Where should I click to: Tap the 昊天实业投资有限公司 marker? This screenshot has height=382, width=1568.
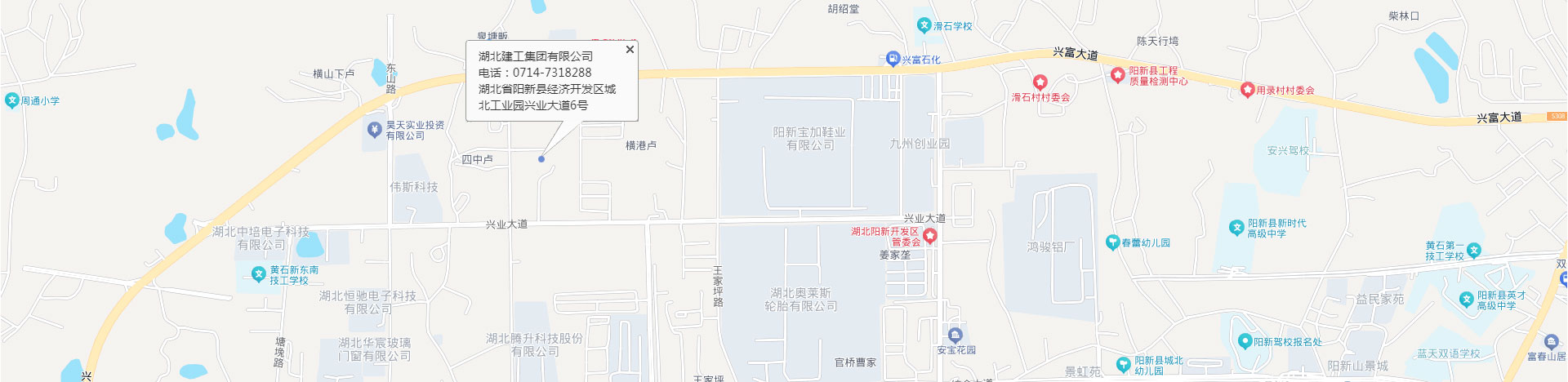[x=375, y=129]
